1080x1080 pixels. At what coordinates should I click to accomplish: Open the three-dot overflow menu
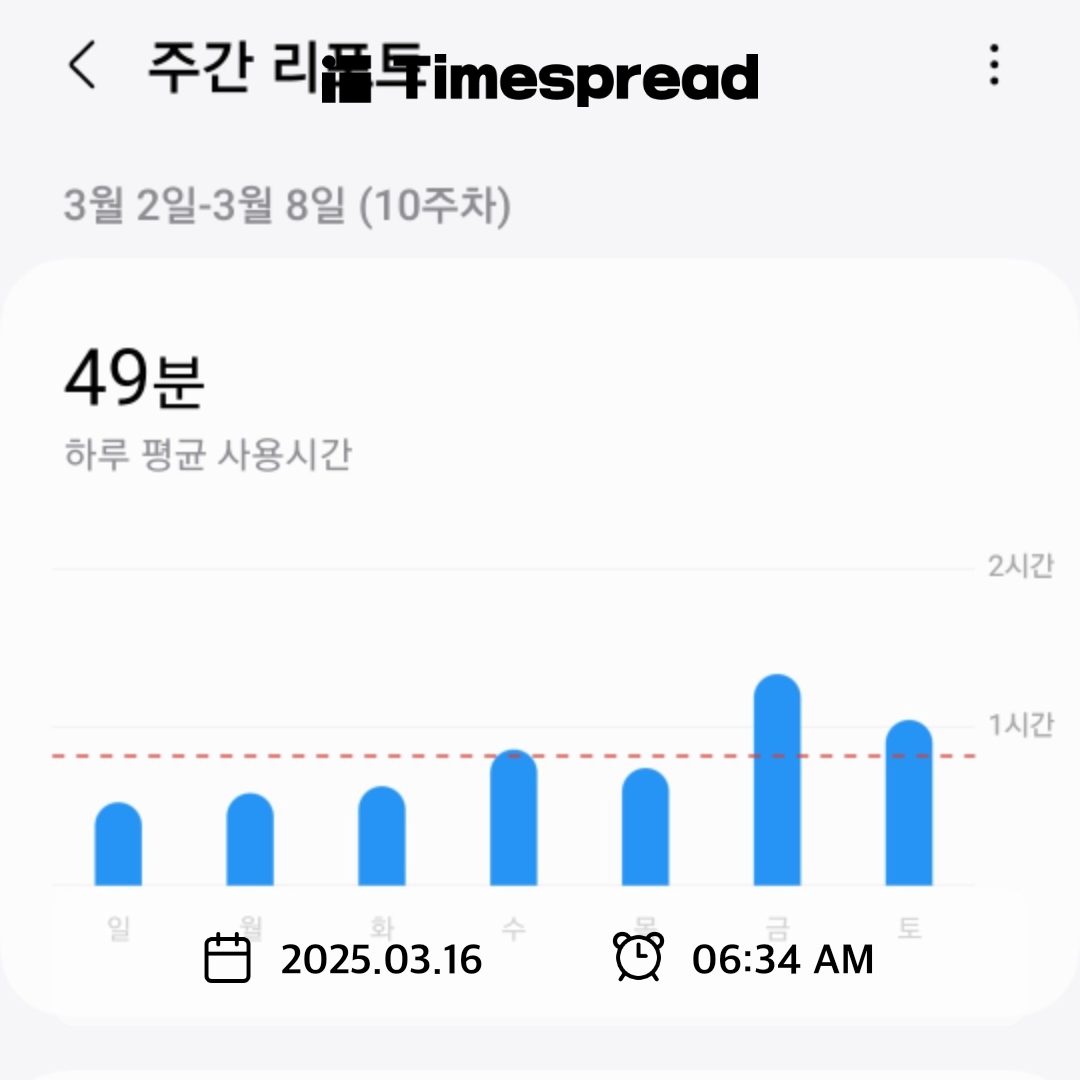(x=994, y=65)
